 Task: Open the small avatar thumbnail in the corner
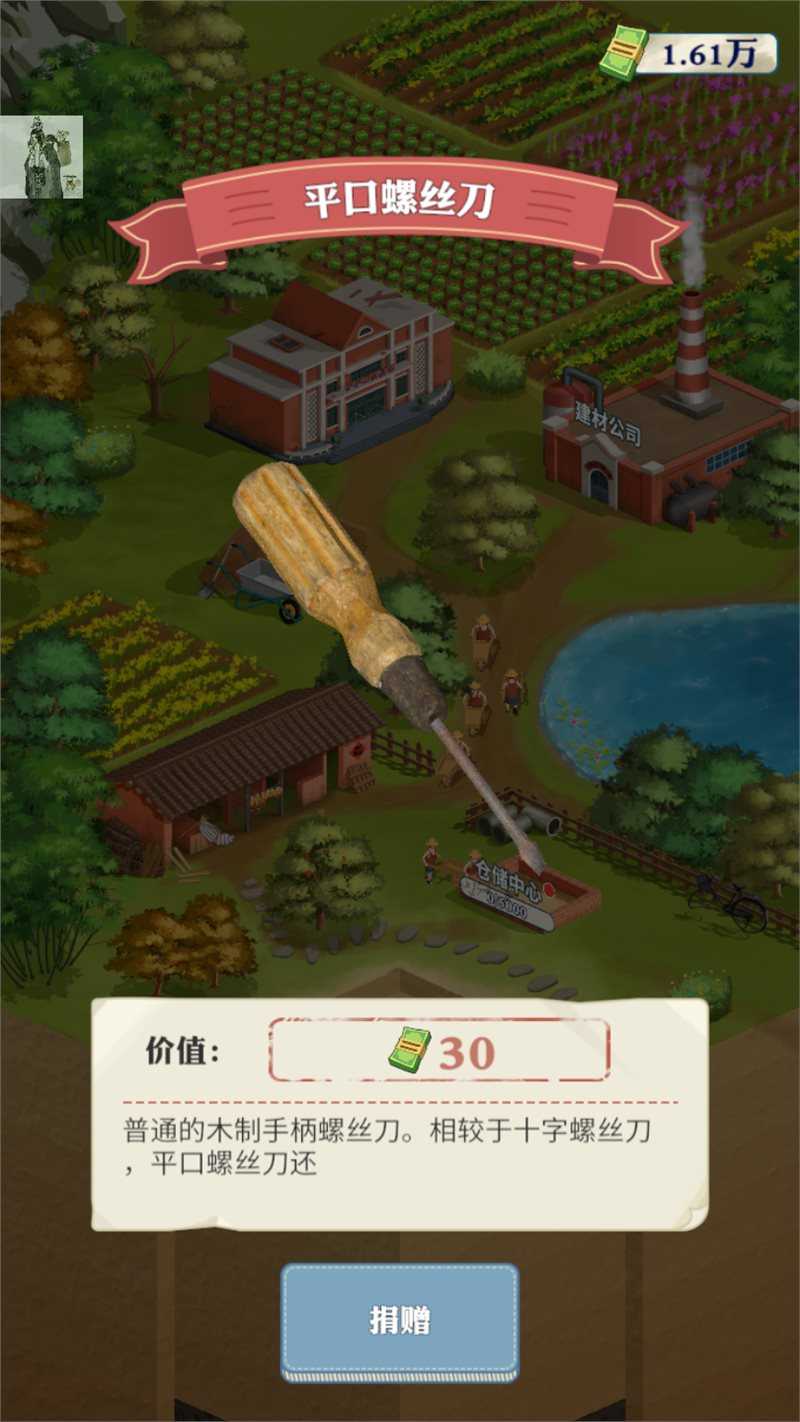pyautogui.click(x=41, y=157)
